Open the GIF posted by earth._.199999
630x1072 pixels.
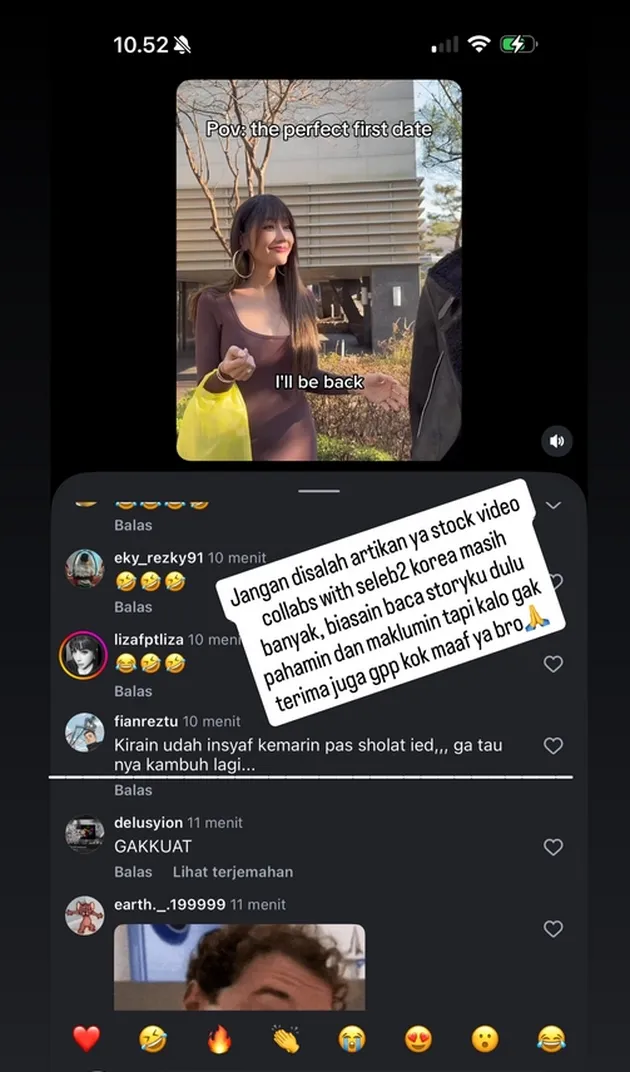click(239, 967)
